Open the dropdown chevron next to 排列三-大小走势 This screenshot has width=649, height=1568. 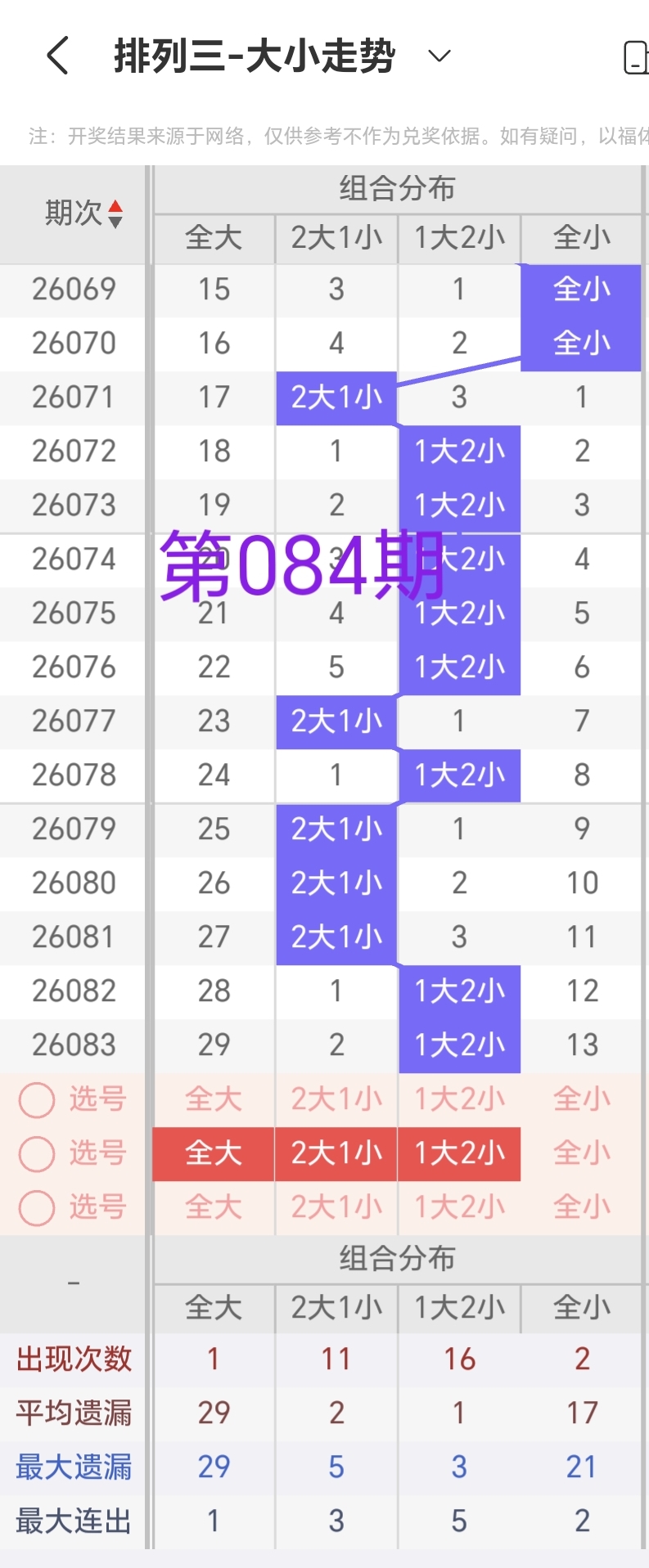439,56
